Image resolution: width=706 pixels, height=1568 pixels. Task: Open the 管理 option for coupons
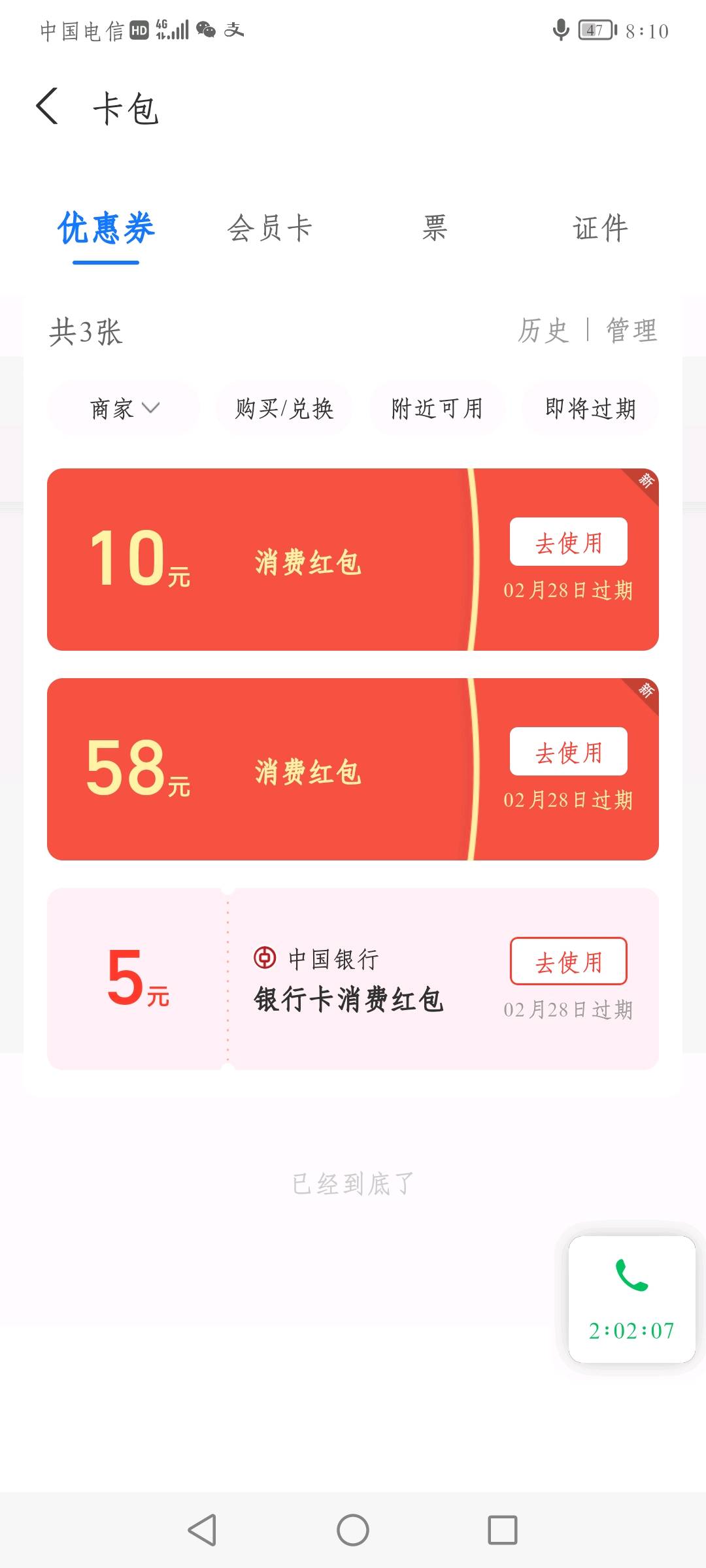(x=631, y=331)
